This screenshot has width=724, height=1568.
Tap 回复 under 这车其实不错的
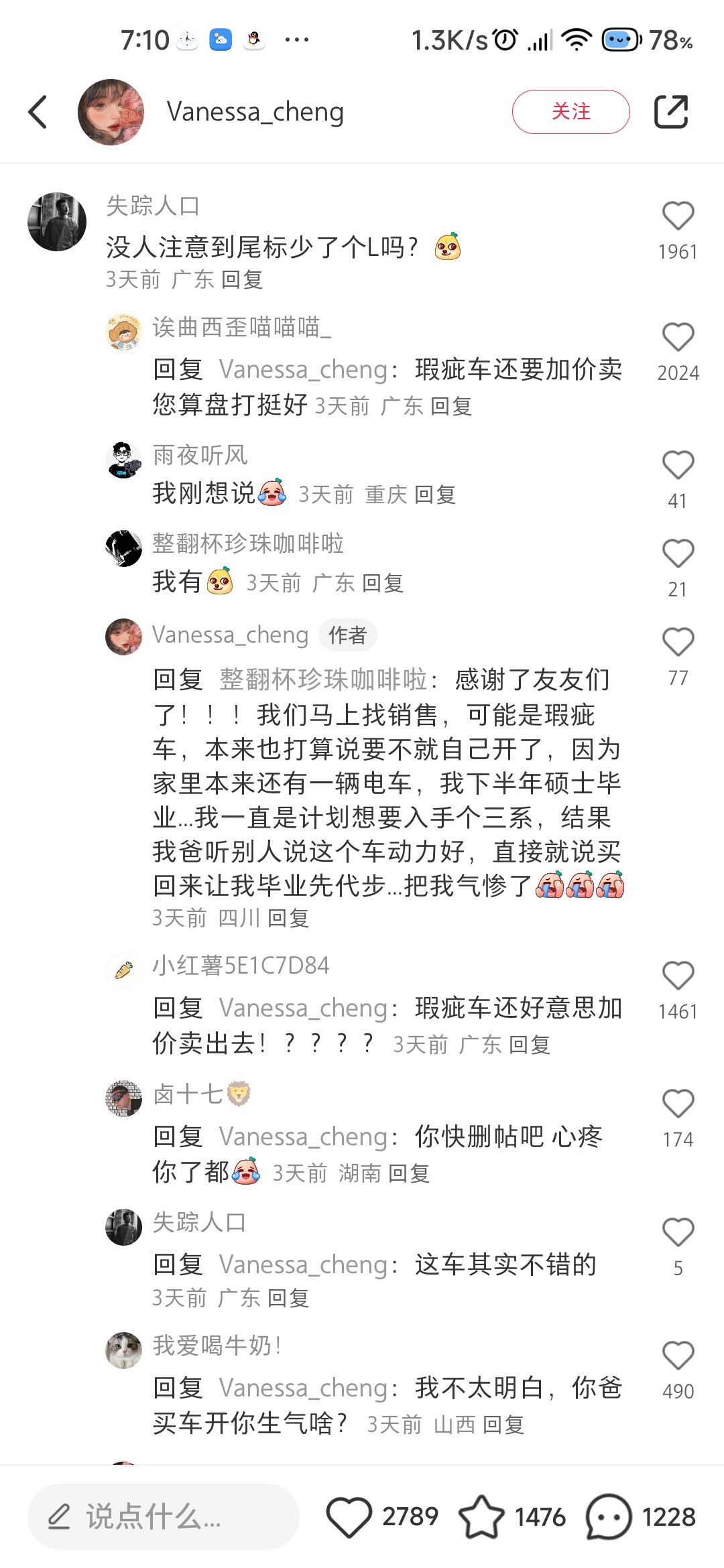(288, 1298)
